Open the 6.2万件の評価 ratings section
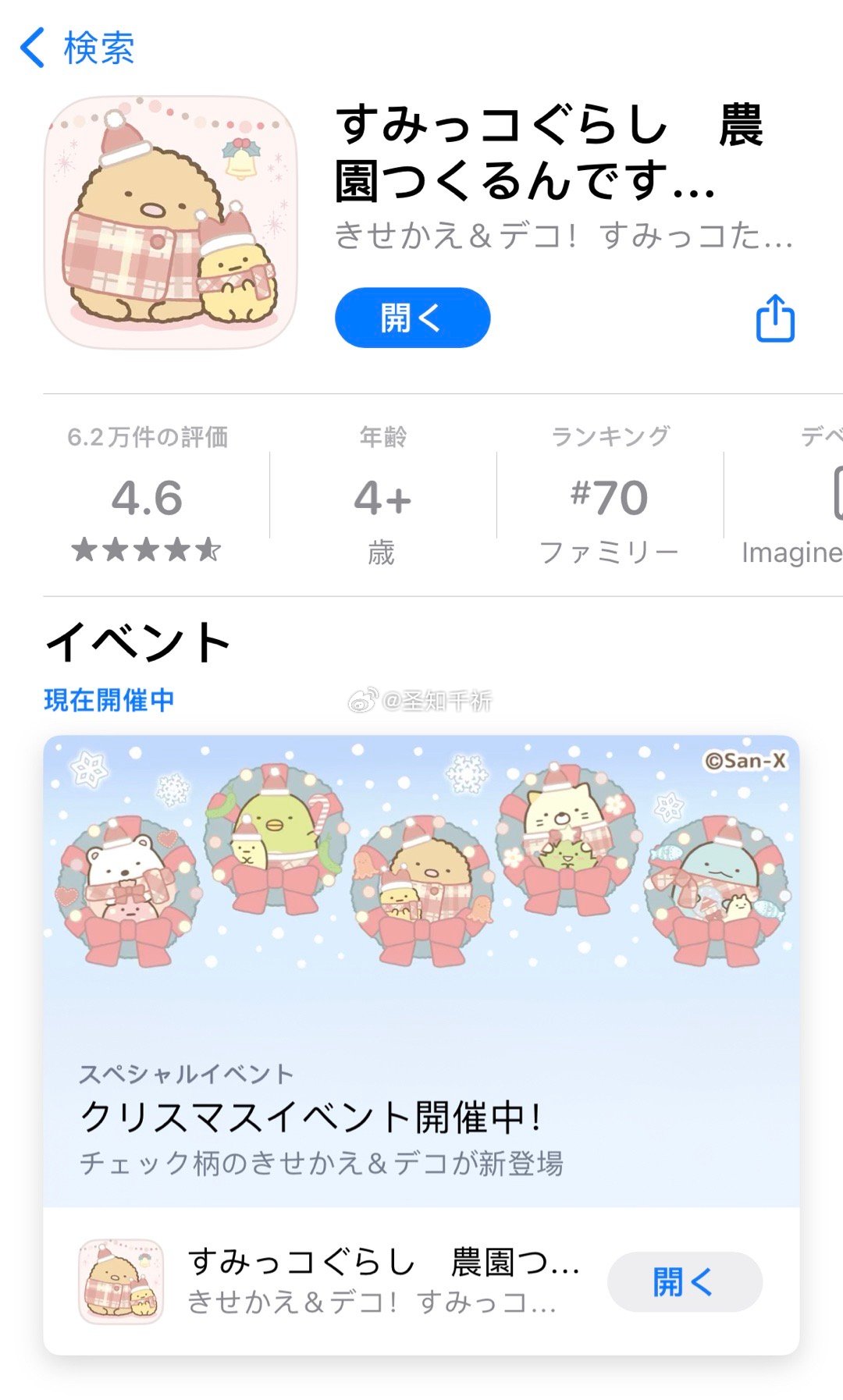 (148, 496)
